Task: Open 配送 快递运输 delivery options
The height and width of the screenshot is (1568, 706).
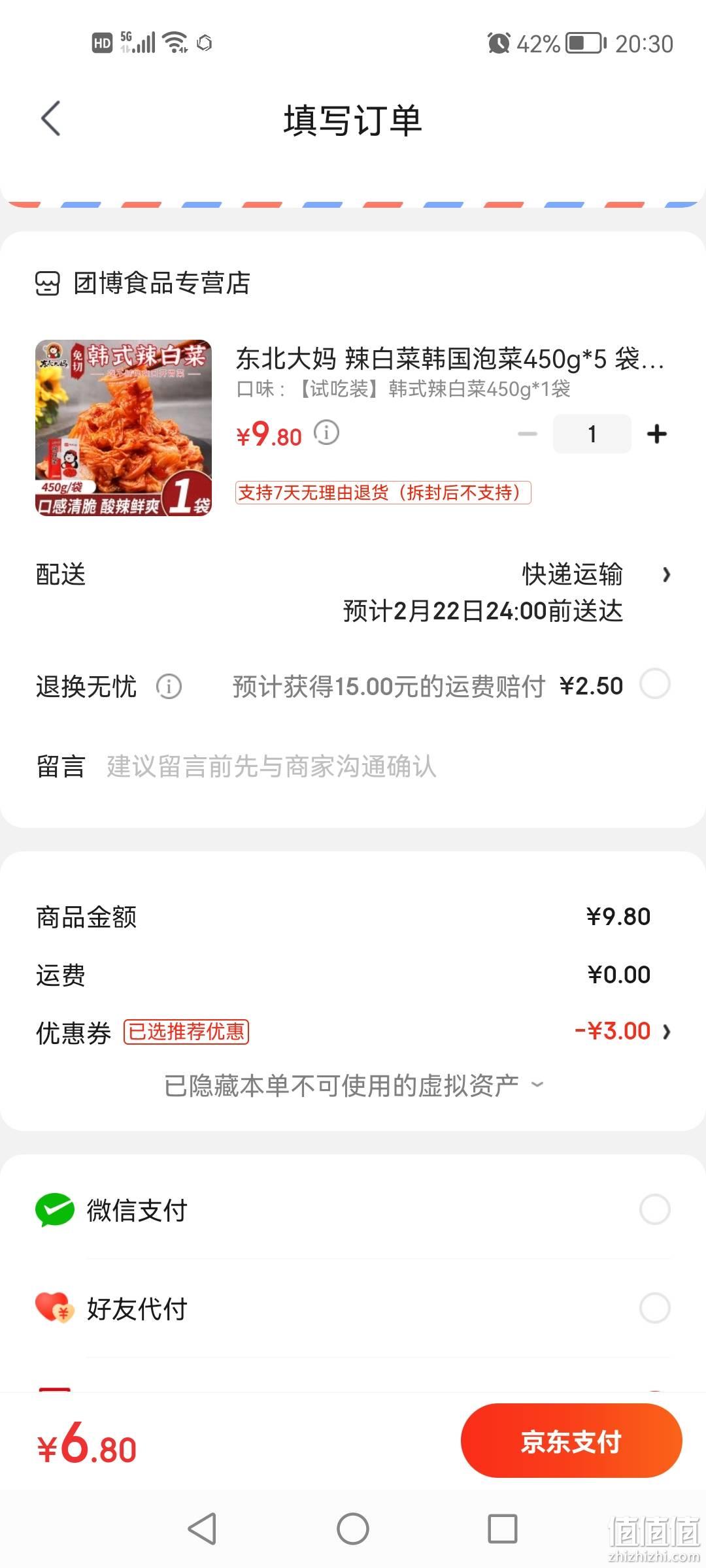Action: pyautogui.click(x=353, y=593)
